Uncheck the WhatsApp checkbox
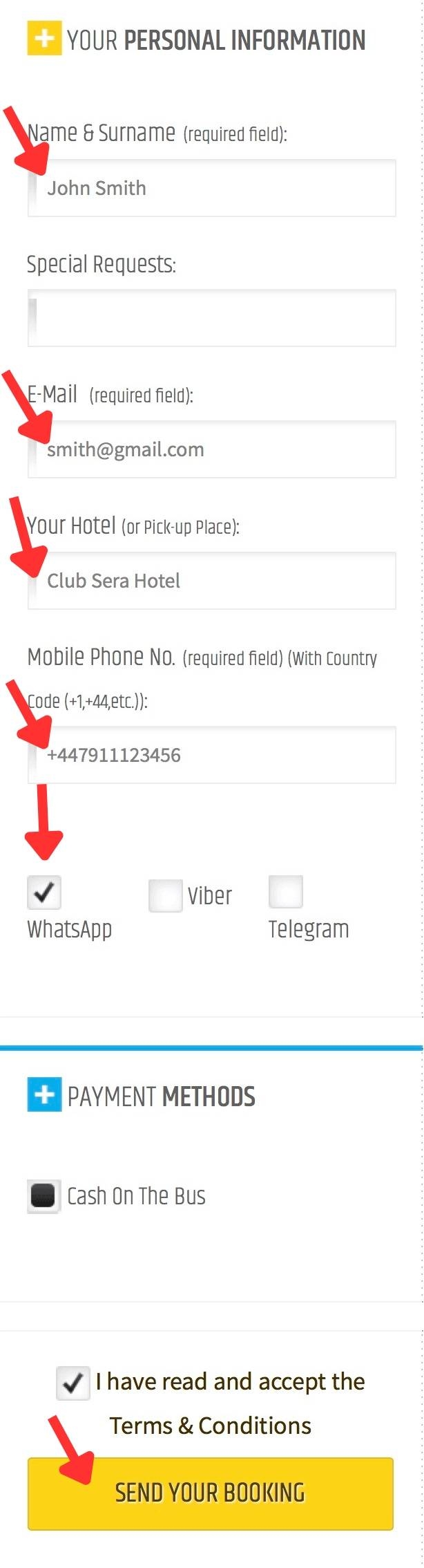Image resolution: width=424 pixels, height=1568 pixels. pos(44,893)
